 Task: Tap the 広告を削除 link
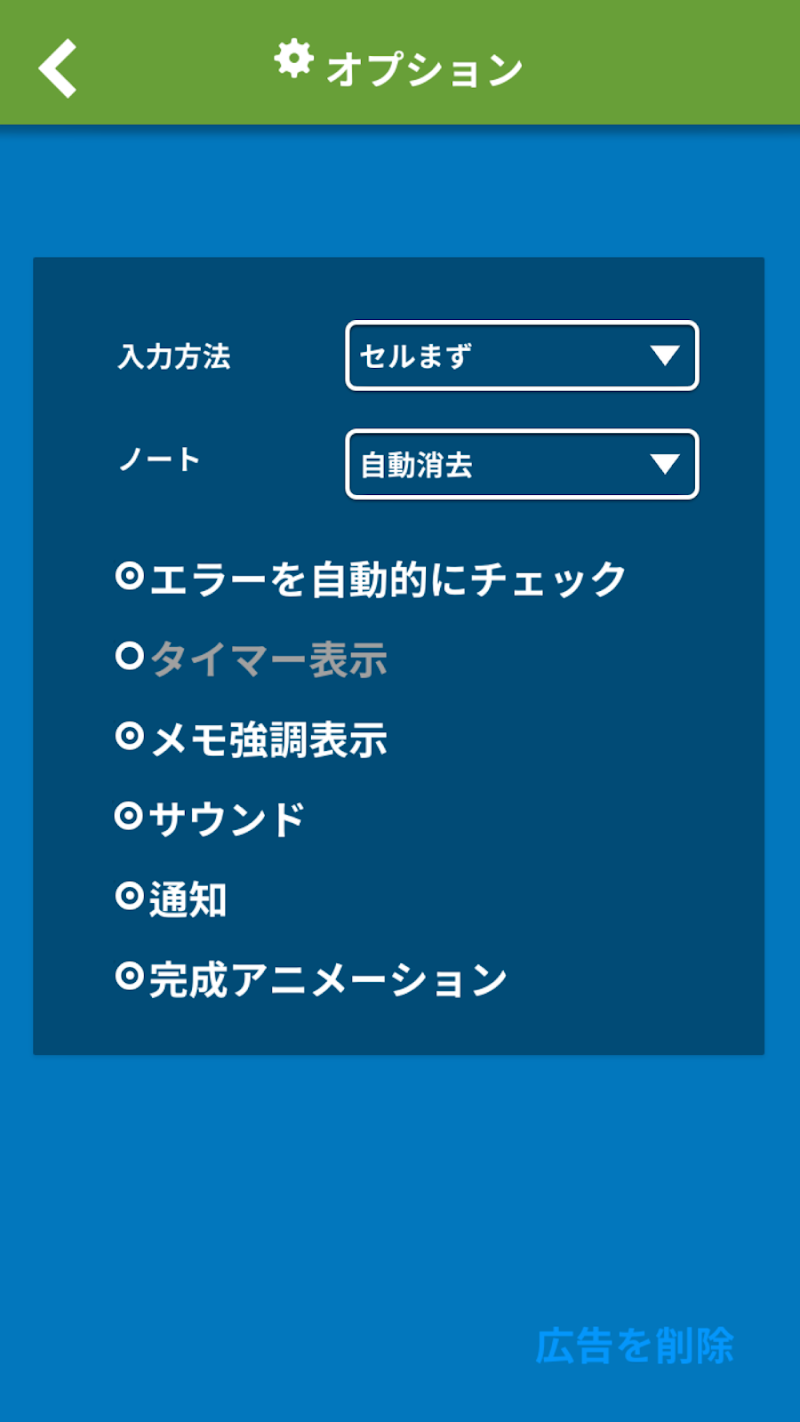click(x=635, y=1346)
